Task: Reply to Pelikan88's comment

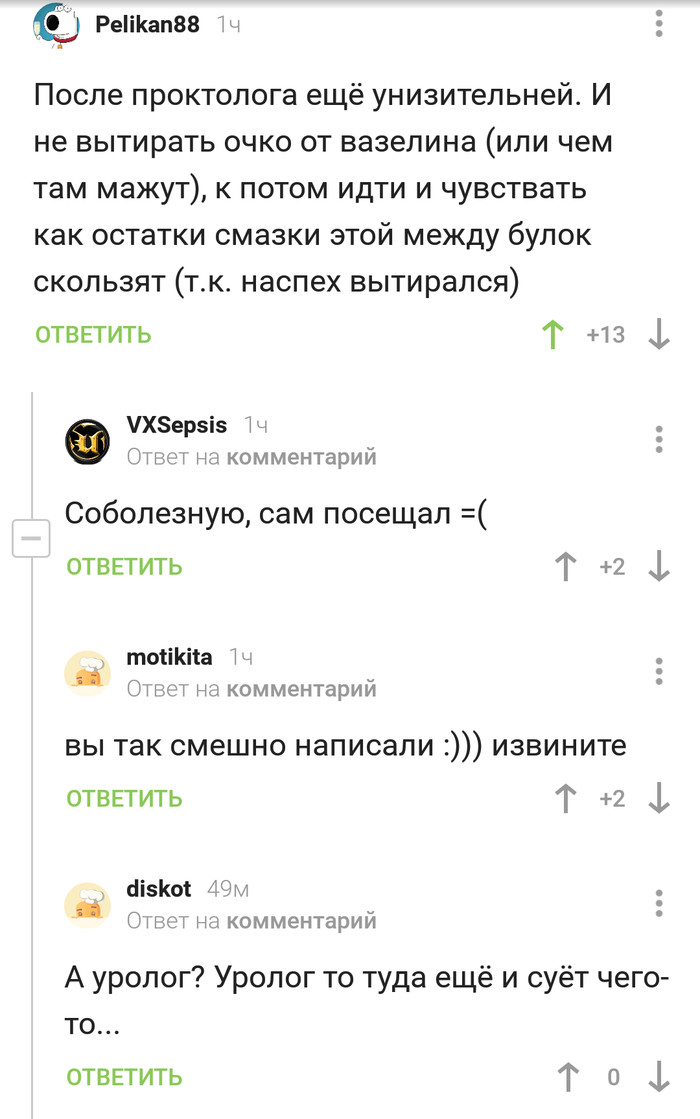Action: coord(93,335)
